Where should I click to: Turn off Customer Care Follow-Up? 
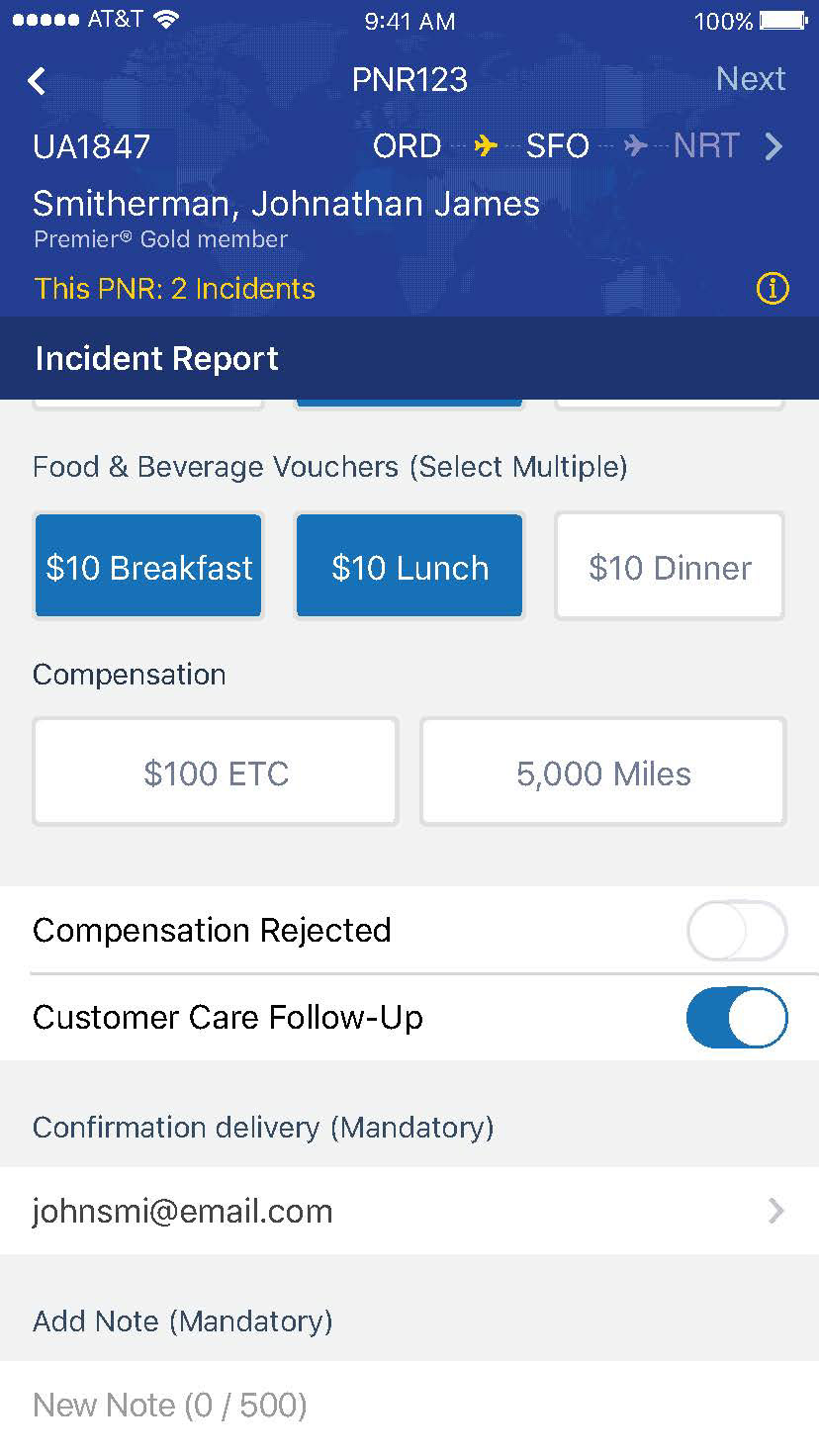[x=737, y=1017]
